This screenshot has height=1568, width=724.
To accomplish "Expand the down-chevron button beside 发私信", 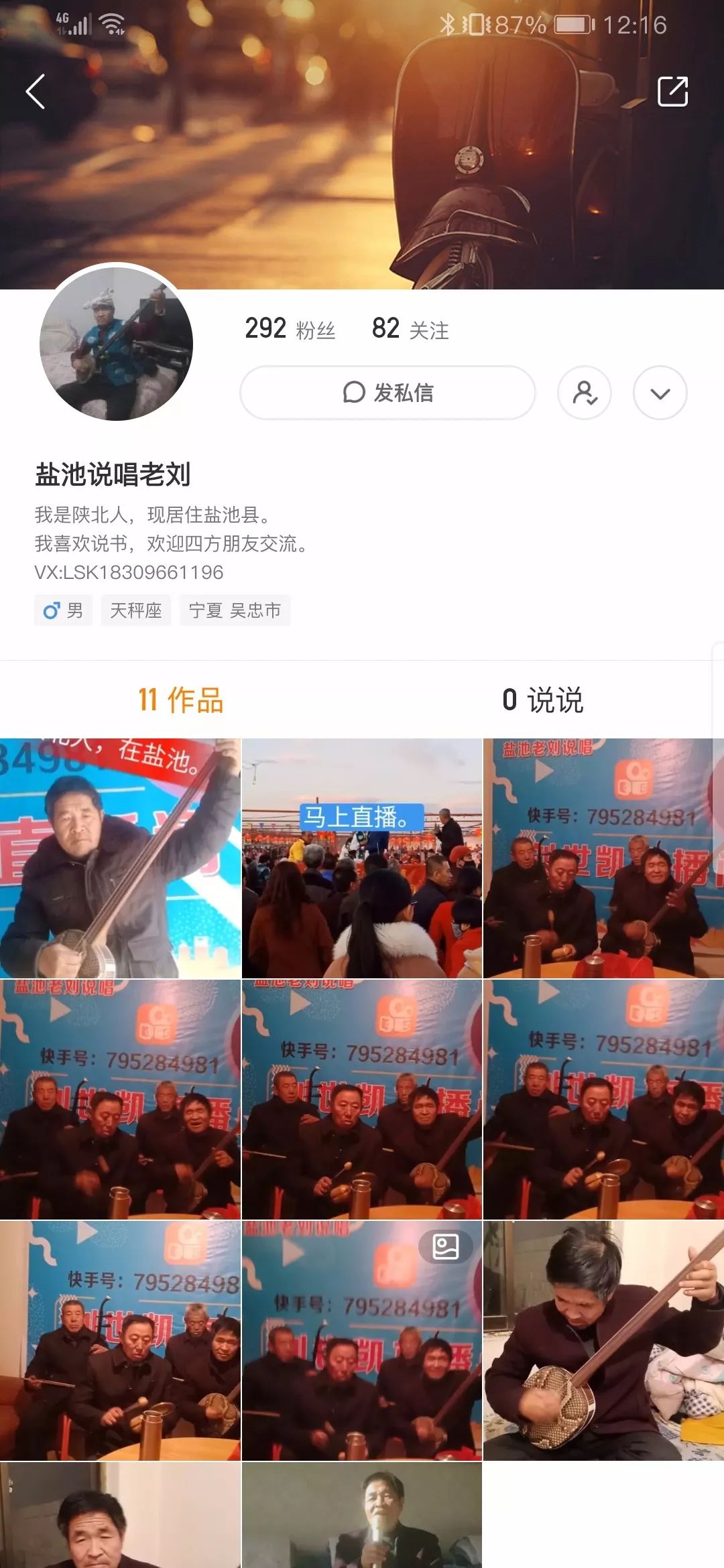I will tap(660, 393).
